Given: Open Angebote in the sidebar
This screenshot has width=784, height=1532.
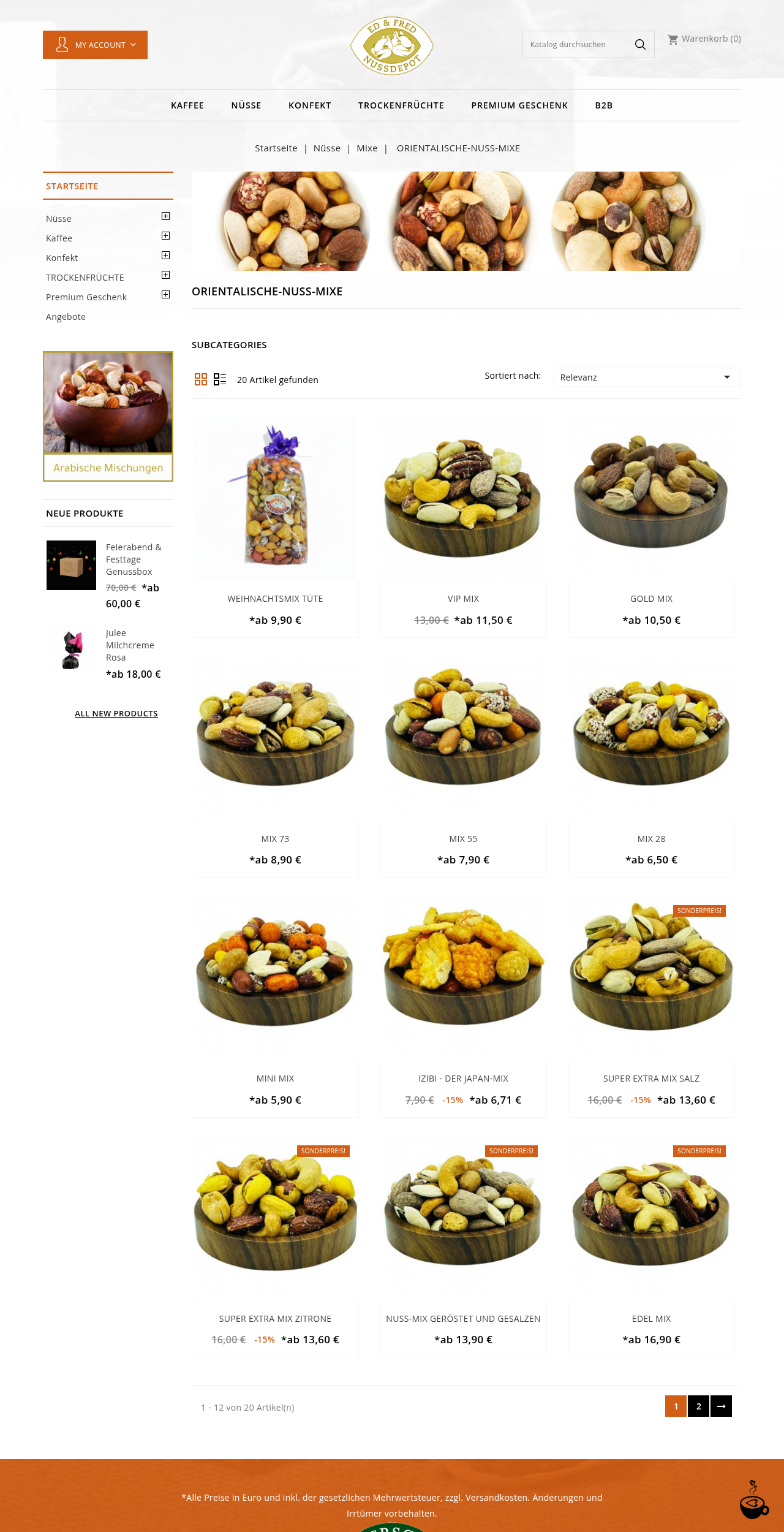Looking at the screenshot, I should tap(66, 317).
